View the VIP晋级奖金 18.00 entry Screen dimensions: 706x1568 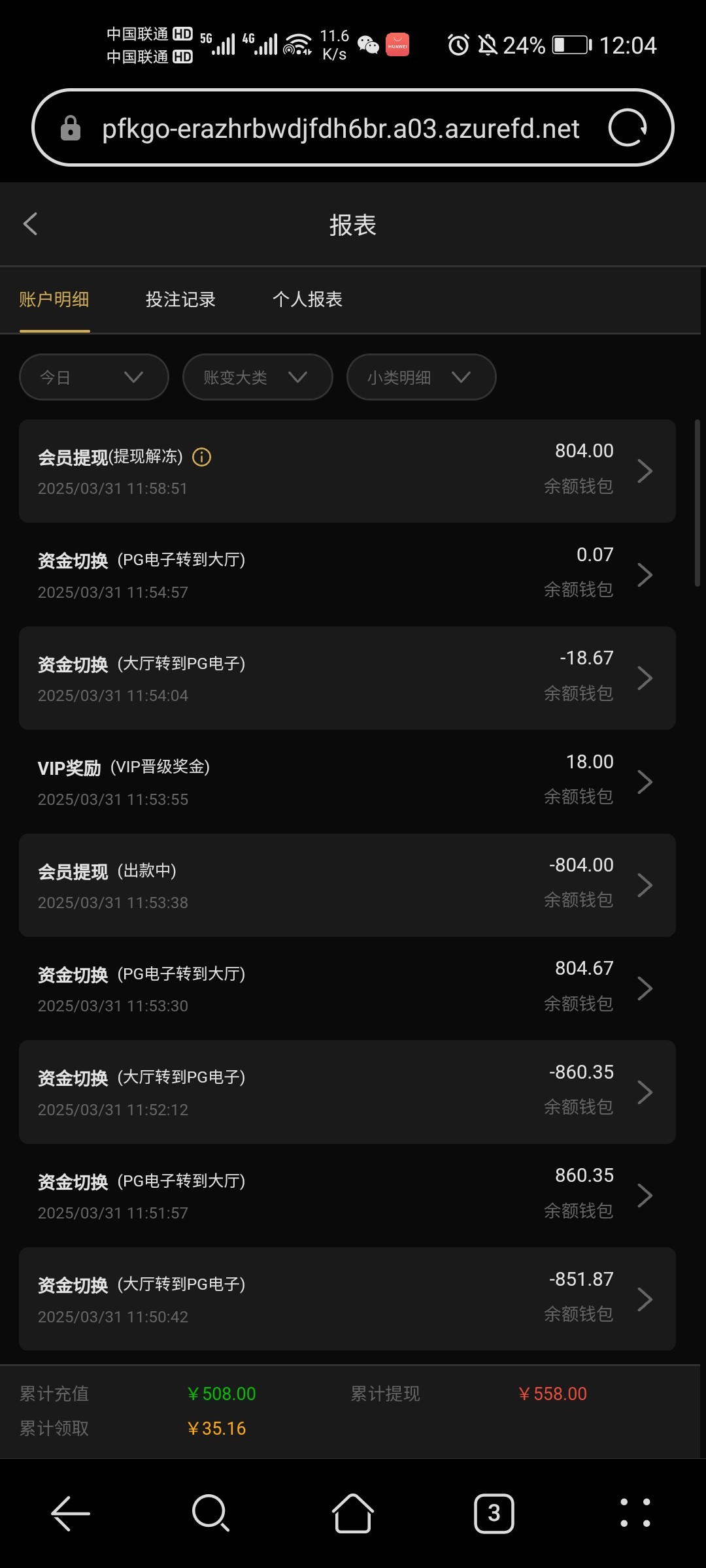tap(346, 781)
